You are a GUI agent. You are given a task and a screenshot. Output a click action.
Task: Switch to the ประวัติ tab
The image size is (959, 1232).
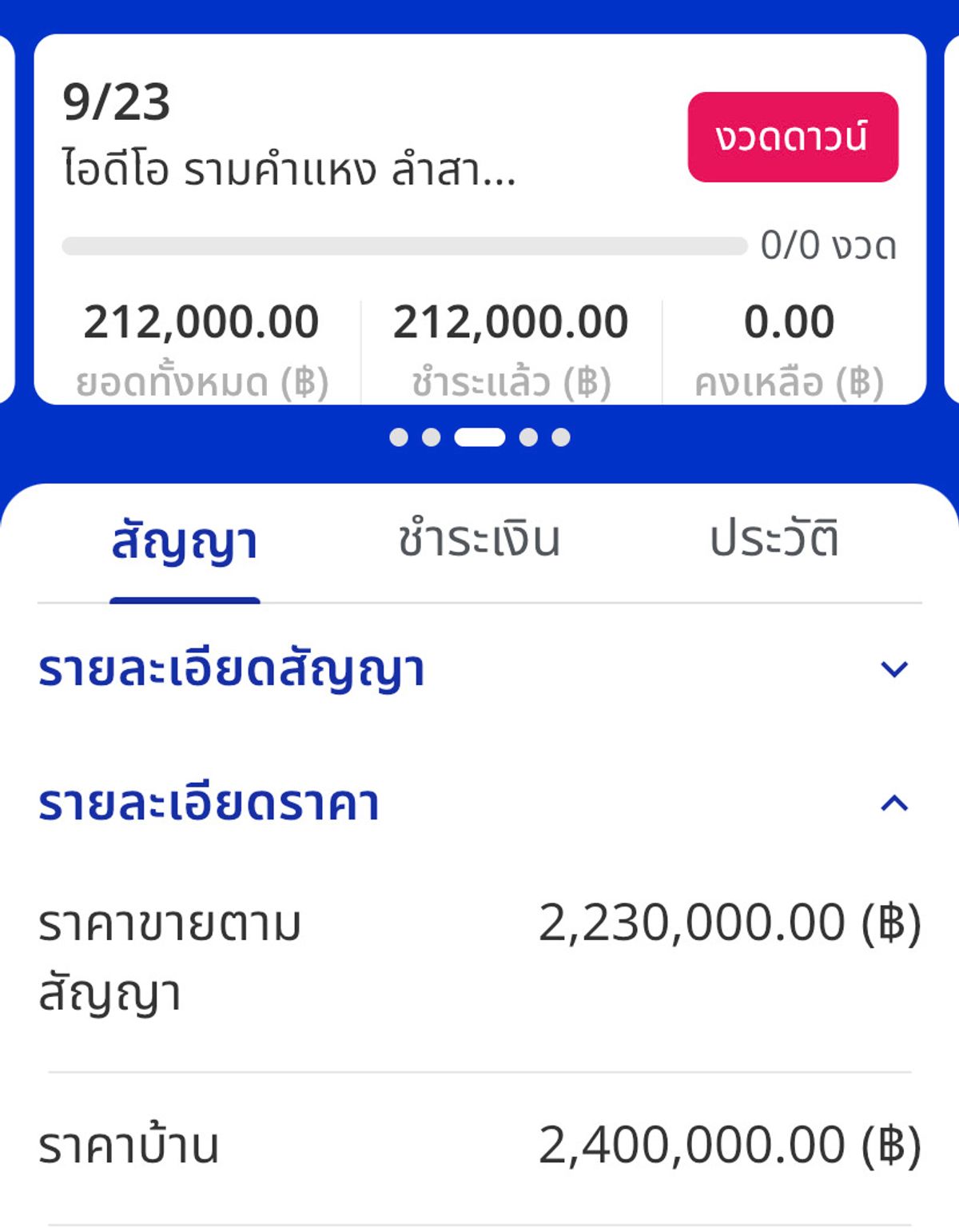[774, 540]
